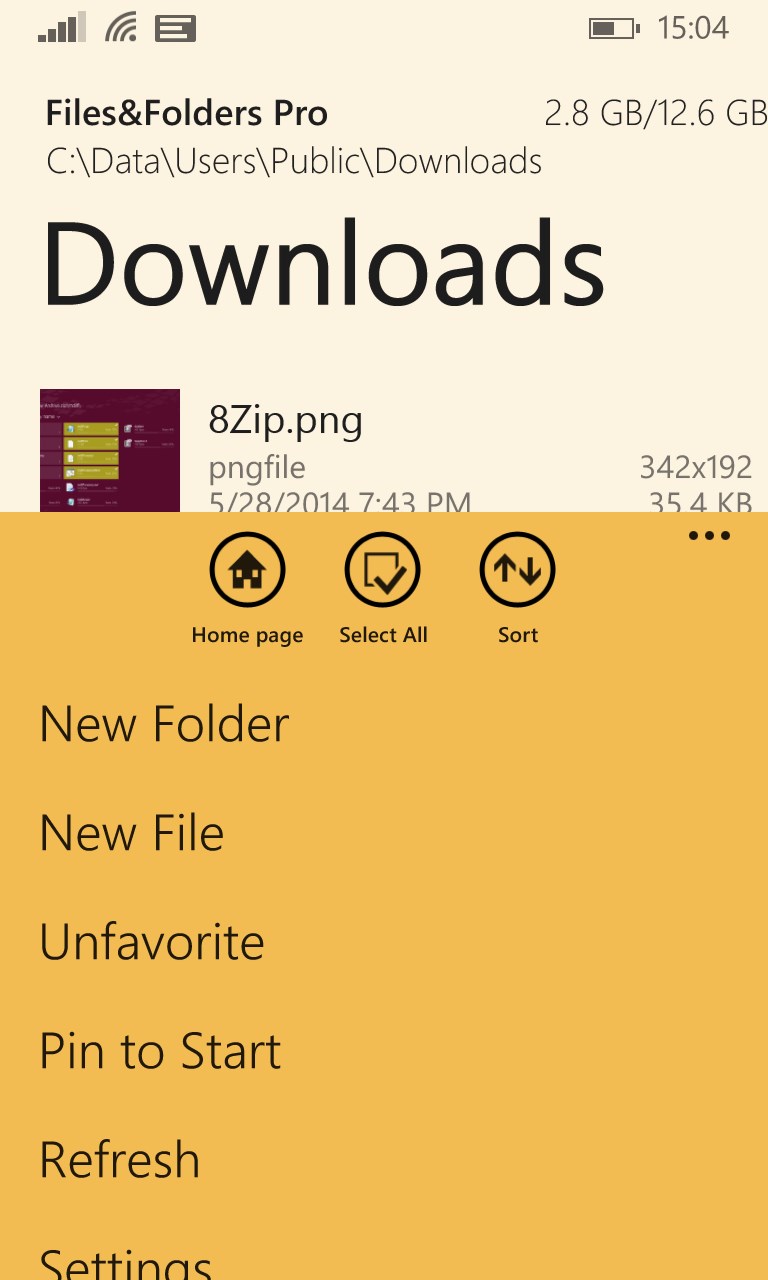Select Unfavorite for this folder
This screenshot has width=768, height=1280.
click(151, 941)
